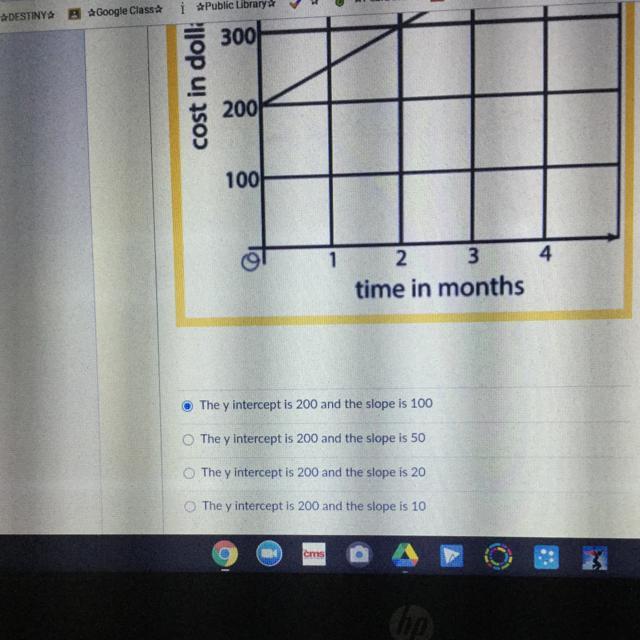
Task: Open the cms app in the shelf
Action: click(x=314, y=555)
